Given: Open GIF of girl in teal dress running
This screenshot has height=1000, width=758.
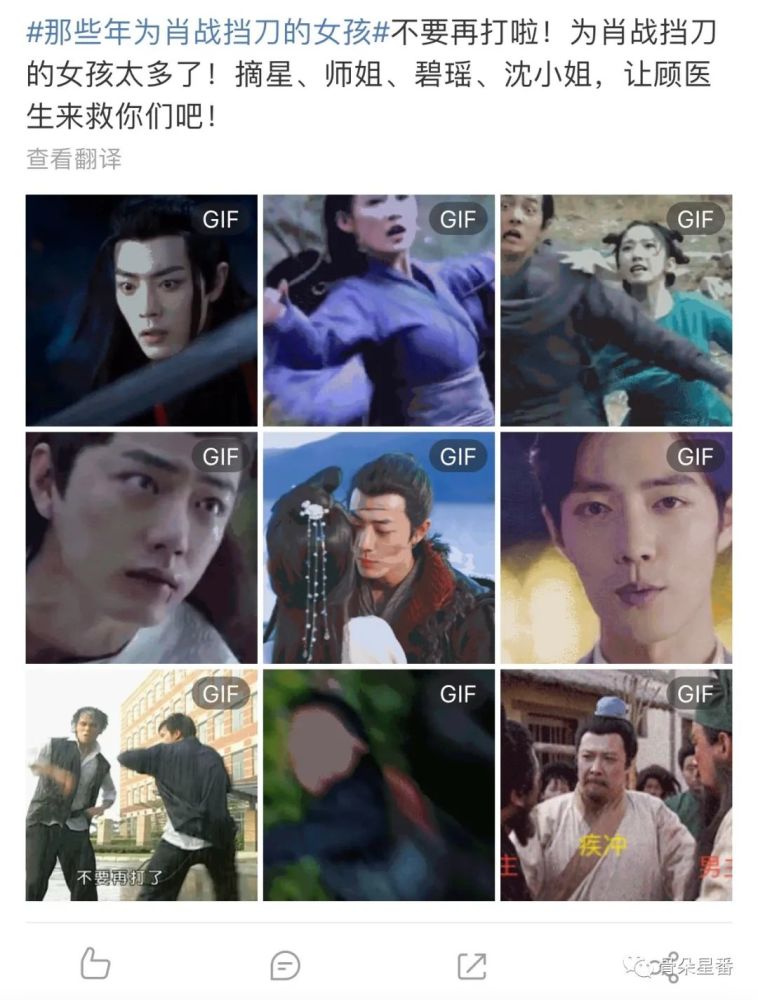Looking at the screenshot, I should (x=616, y=310).
